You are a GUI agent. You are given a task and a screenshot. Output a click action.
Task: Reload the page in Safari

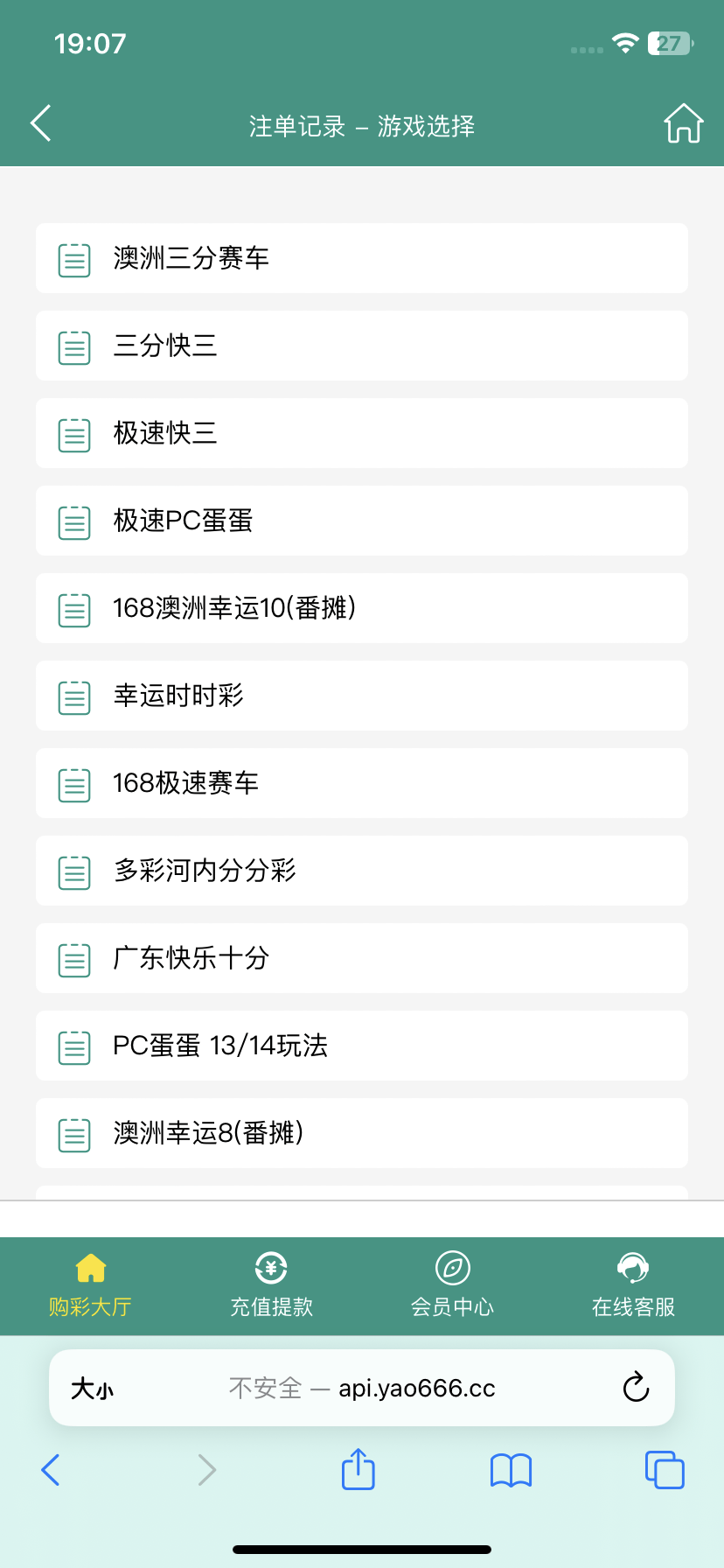coord(636,1387)
